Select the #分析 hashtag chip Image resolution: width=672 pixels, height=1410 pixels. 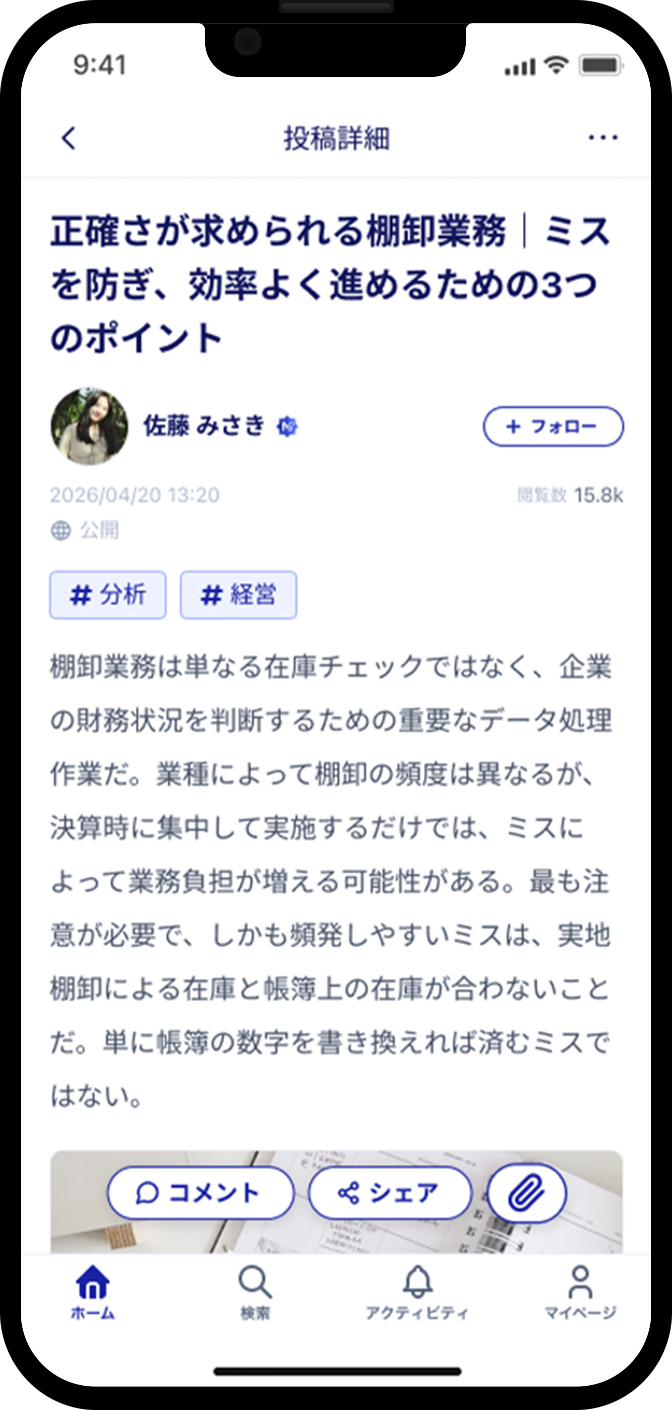(x=109, y=596)
